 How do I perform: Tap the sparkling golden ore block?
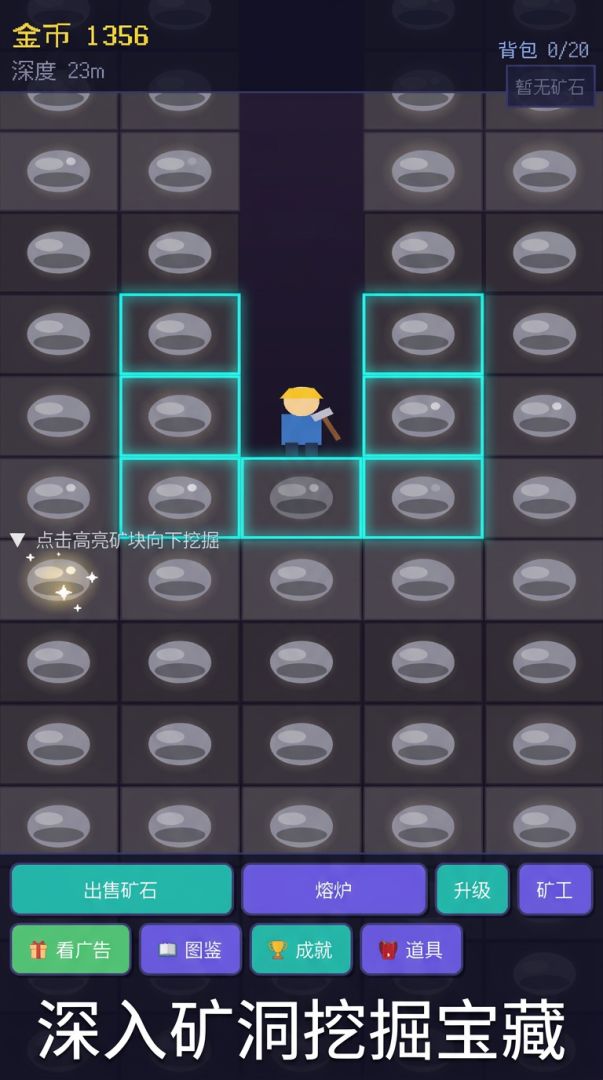(59, 579)
